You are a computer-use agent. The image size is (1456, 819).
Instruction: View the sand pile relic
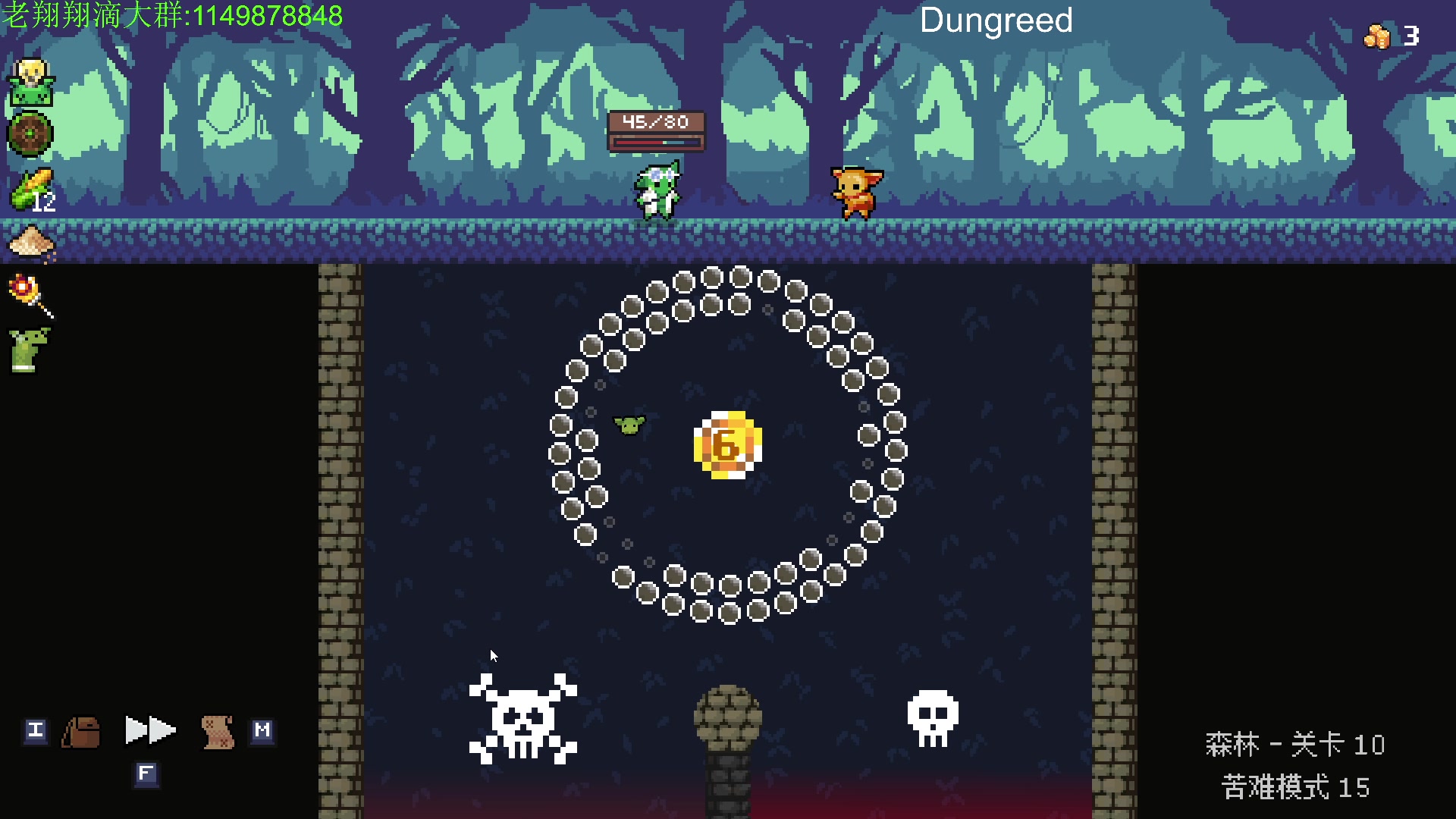(x=31, y=243)
